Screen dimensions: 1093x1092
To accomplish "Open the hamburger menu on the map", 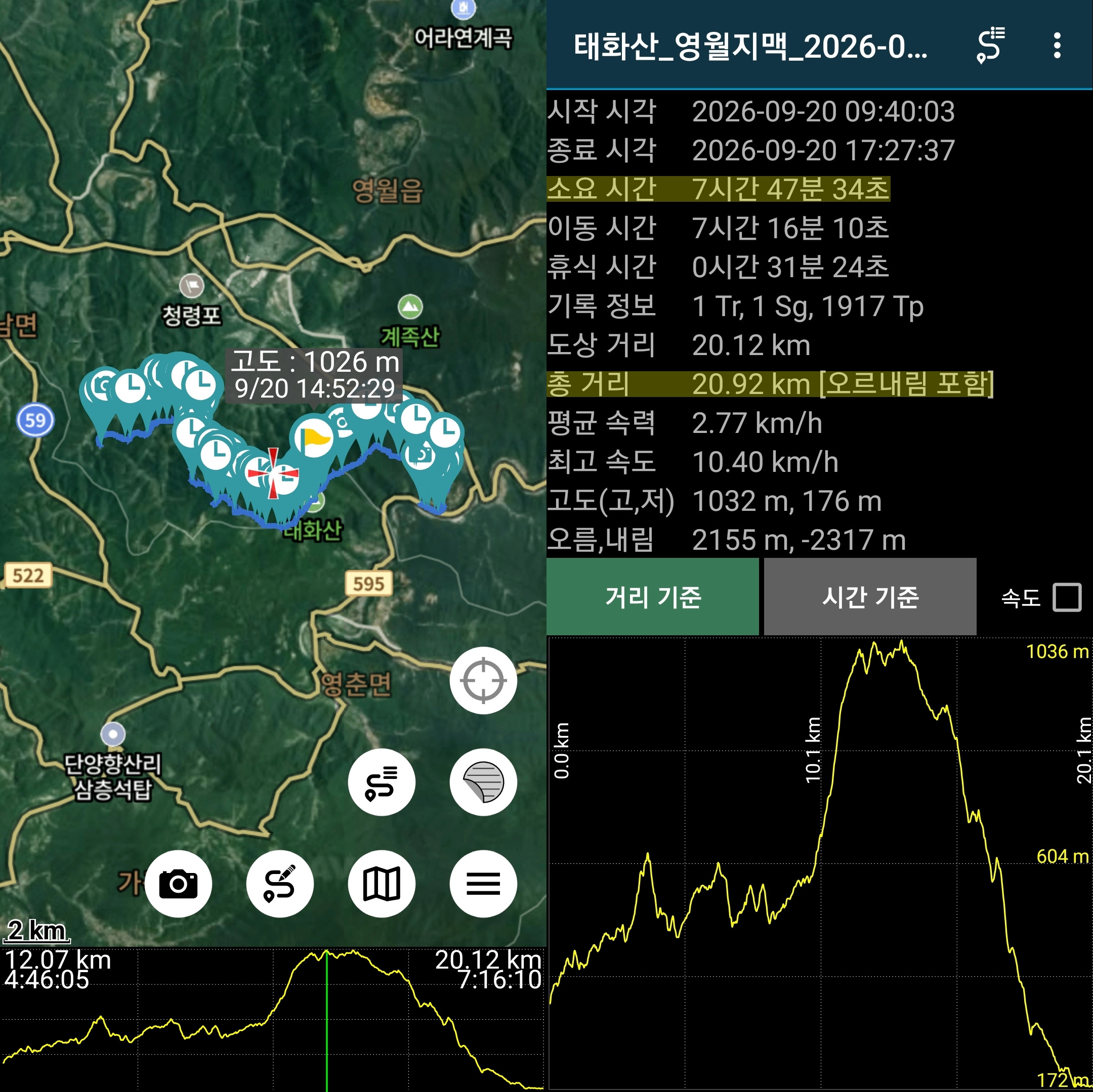I will [483, 884].
